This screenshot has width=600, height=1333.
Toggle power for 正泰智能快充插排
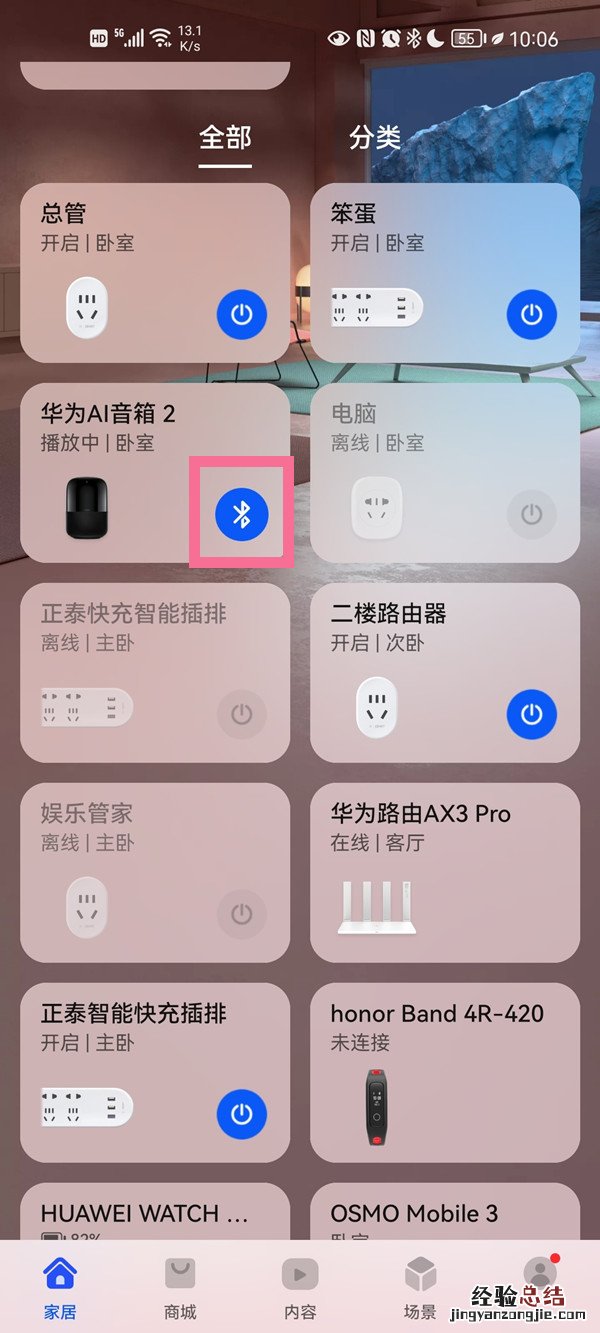pos(242,1114)
